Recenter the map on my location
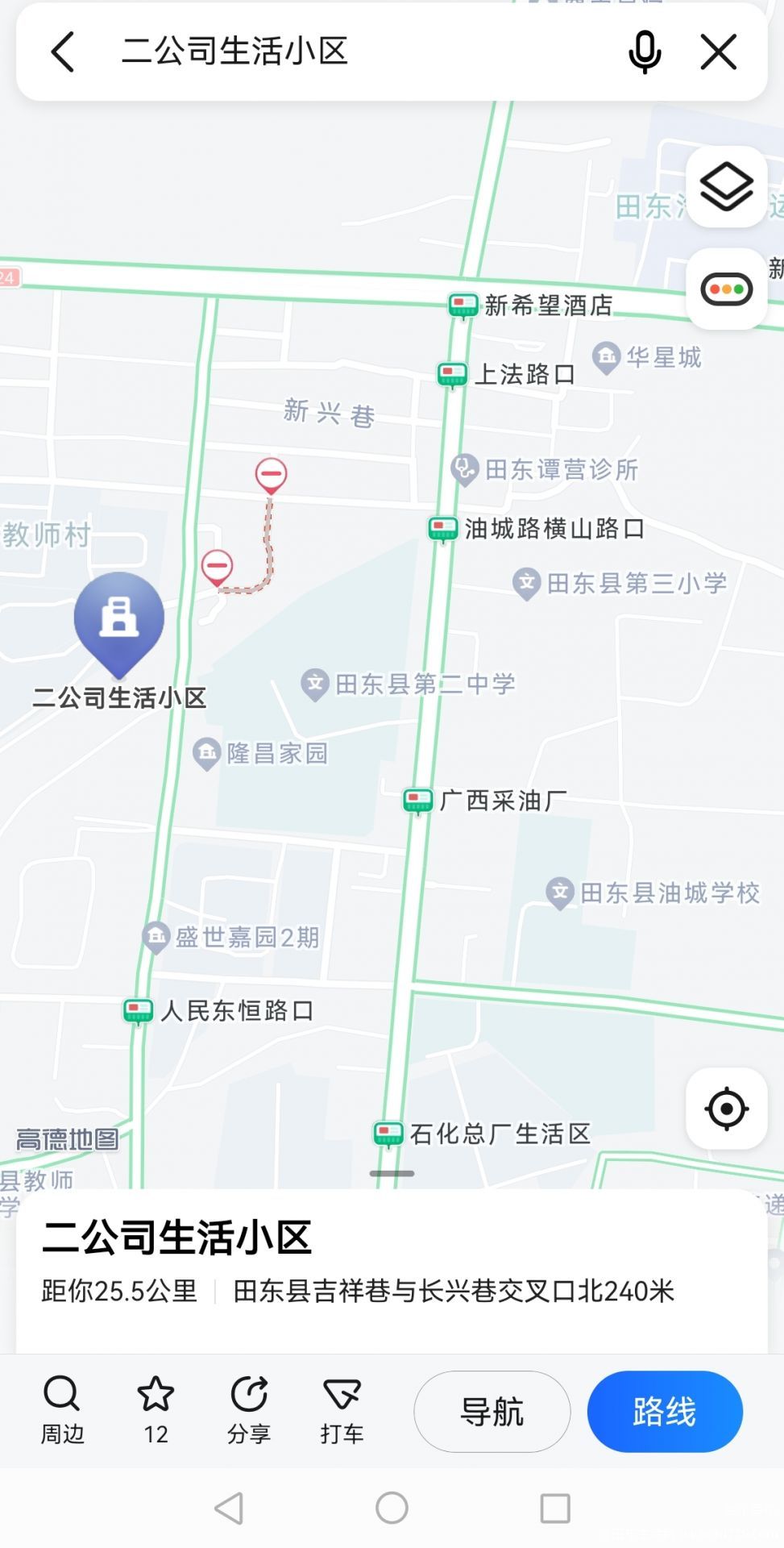 tap(727, 1109)
